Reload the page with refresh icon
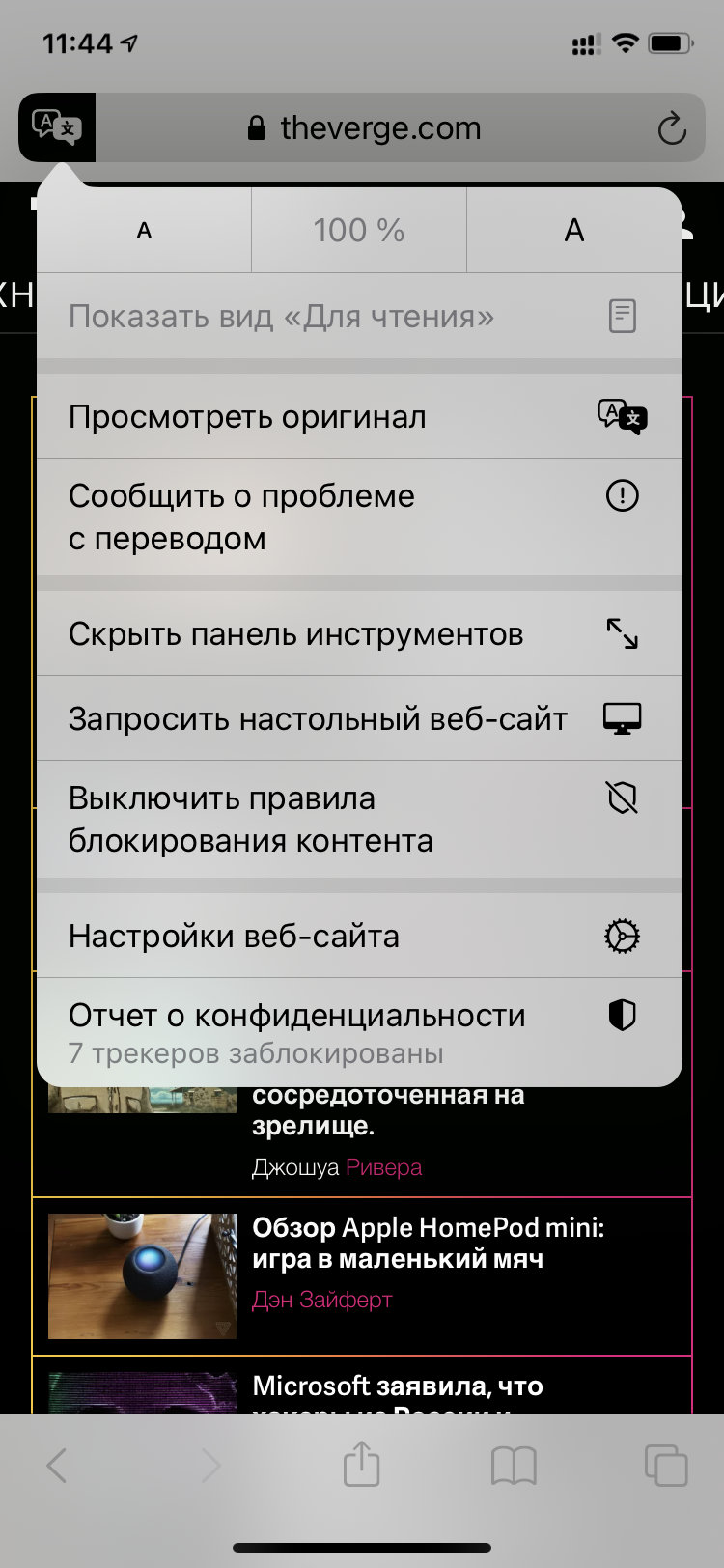The image size is (724, 1568). (671, 128)
